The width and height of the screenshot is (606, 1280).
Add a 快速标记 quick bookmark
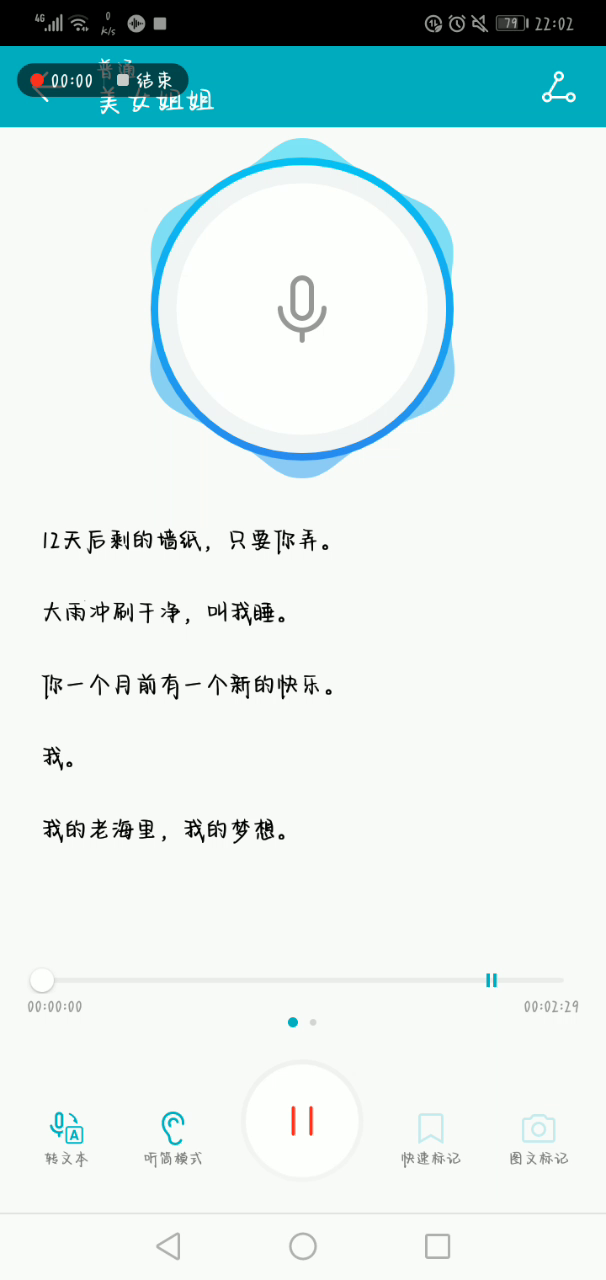(x=431, y=1137)
